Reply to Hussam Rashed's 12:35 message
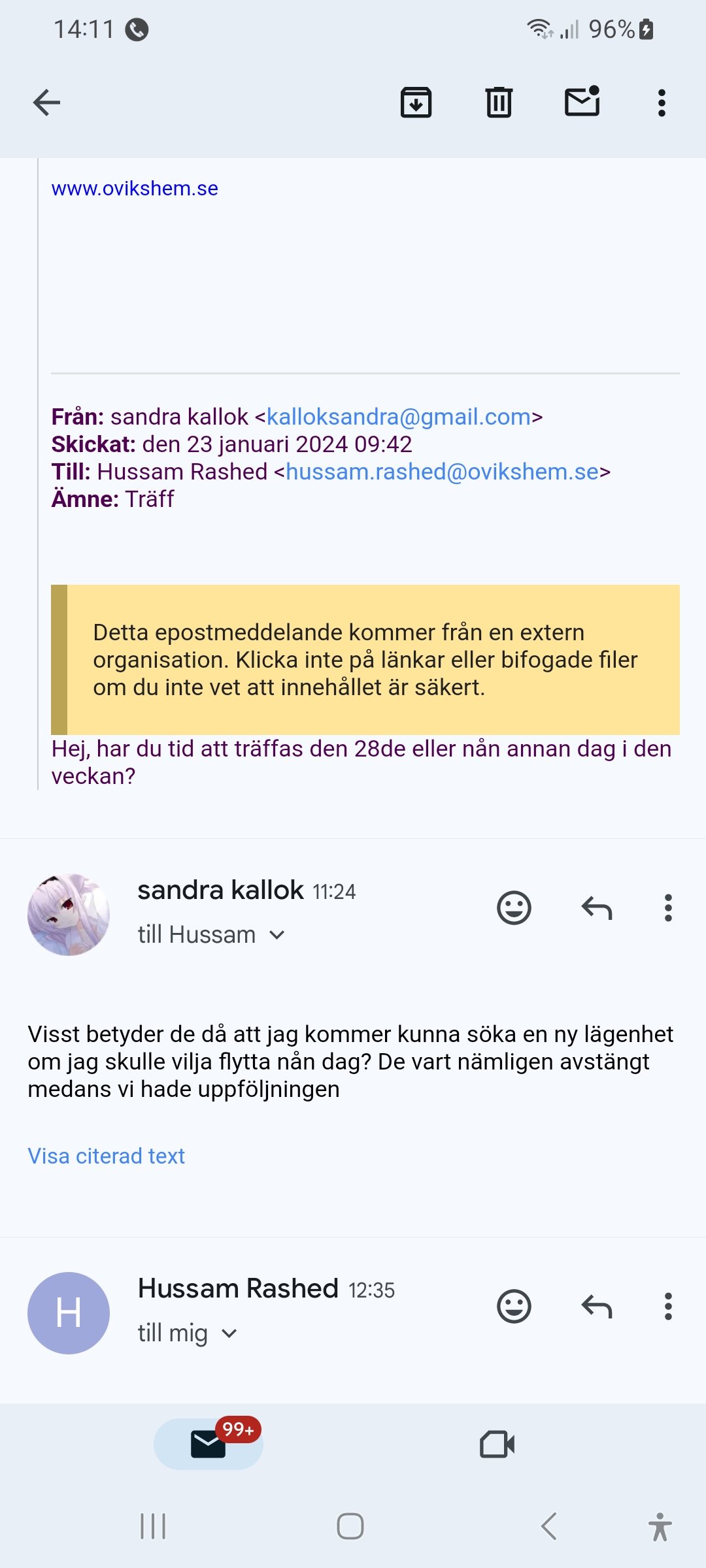The height and width of the screenshot is (1568, 706). 596,1306
